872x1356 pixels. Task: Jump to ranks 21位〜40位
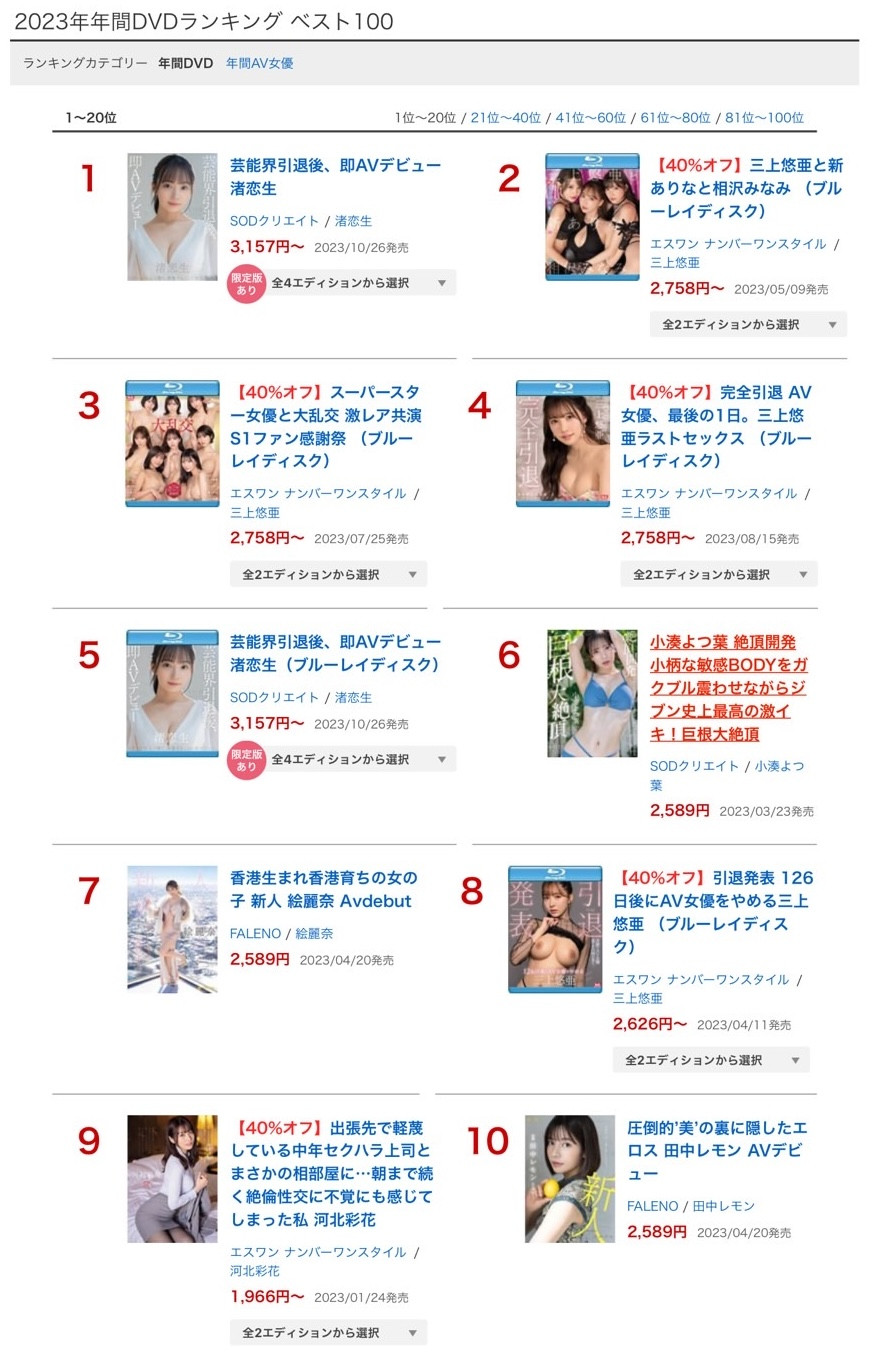point(505,118)
